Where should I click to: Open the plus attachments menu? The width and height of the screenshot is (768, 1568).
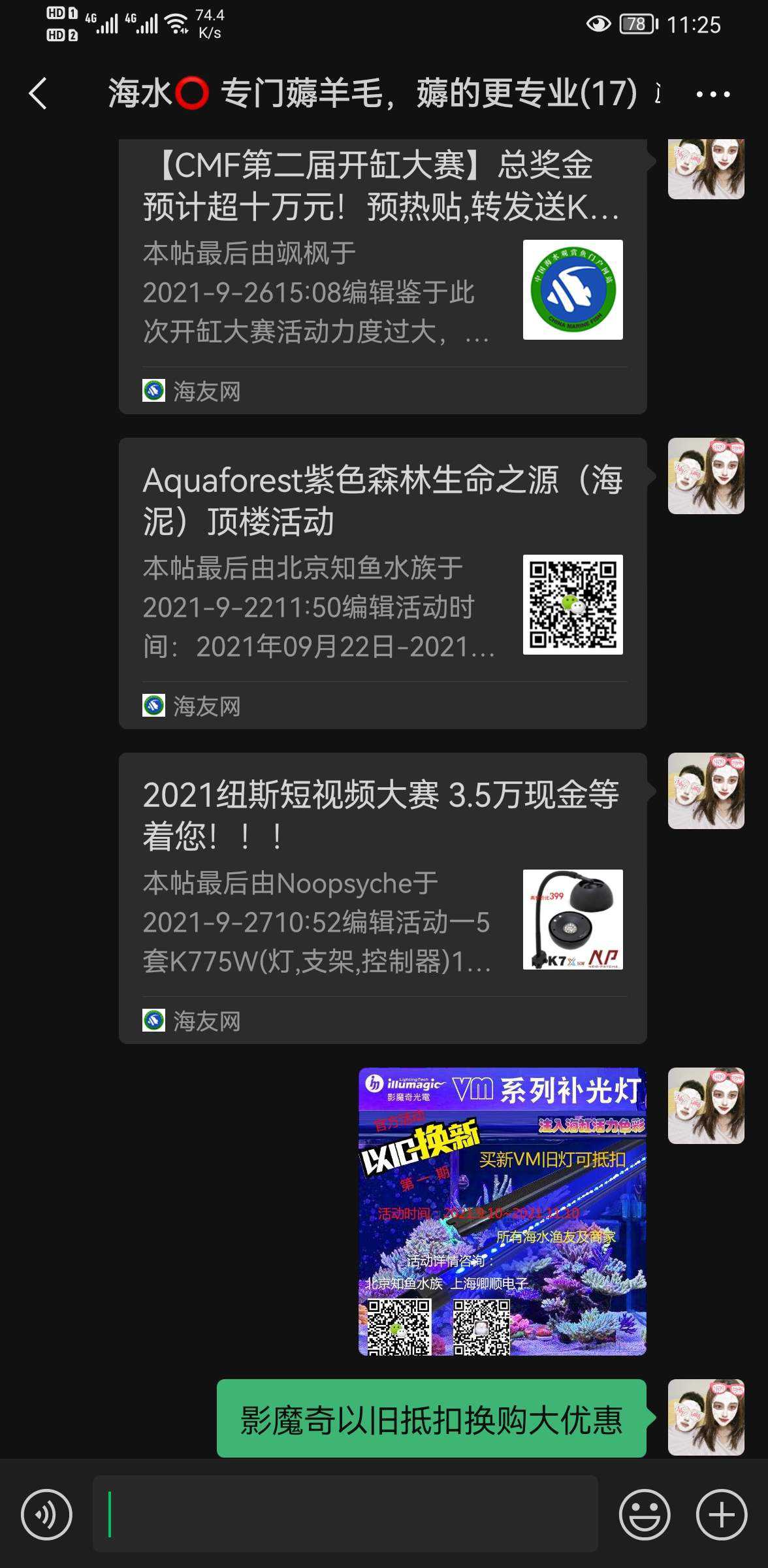721,1514
